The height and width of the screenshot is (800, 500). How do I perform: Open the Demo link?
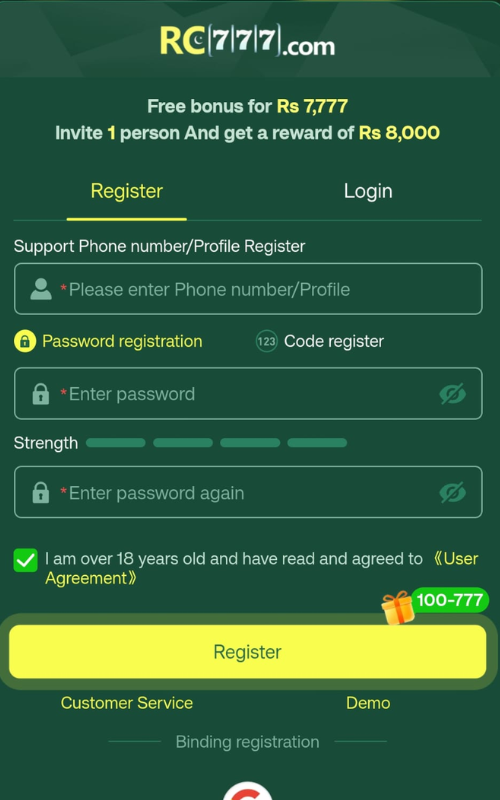click(x=368, y=703)
